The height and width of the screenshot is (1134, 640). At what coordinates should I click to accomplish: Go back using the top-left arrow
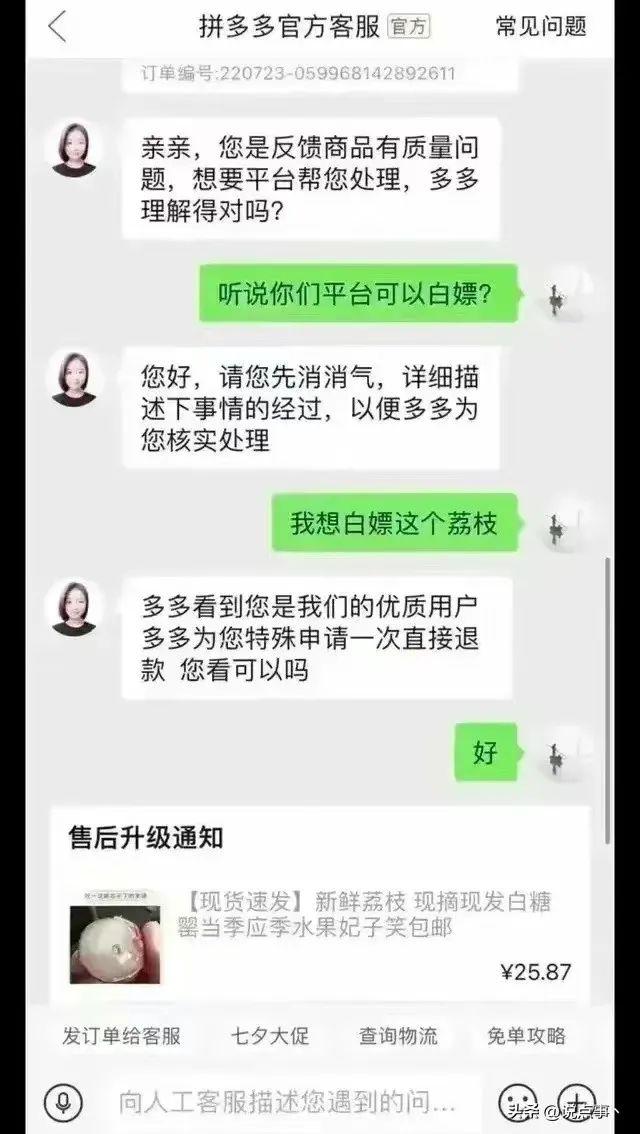[x=57, y=27]
